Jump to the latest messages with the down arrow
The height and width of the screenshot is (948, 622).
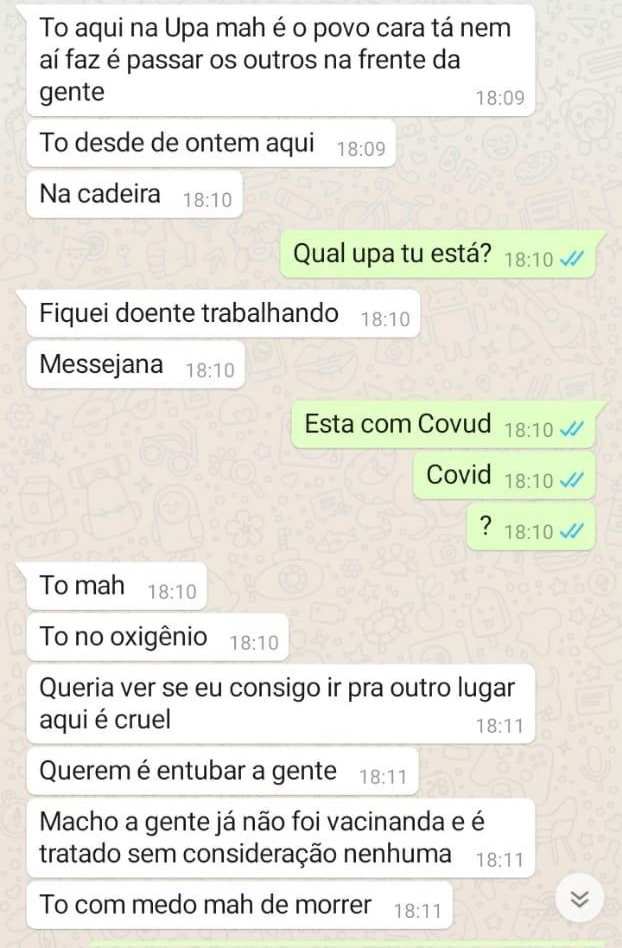coord(579,901)
